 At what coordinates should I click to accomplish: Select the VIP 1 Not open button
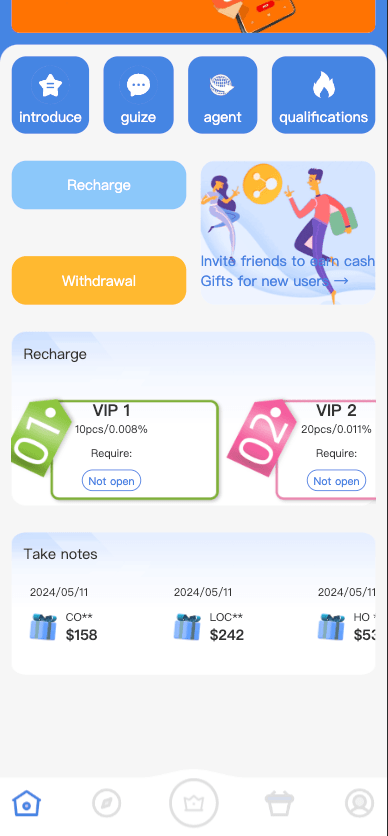coord(111,481)
